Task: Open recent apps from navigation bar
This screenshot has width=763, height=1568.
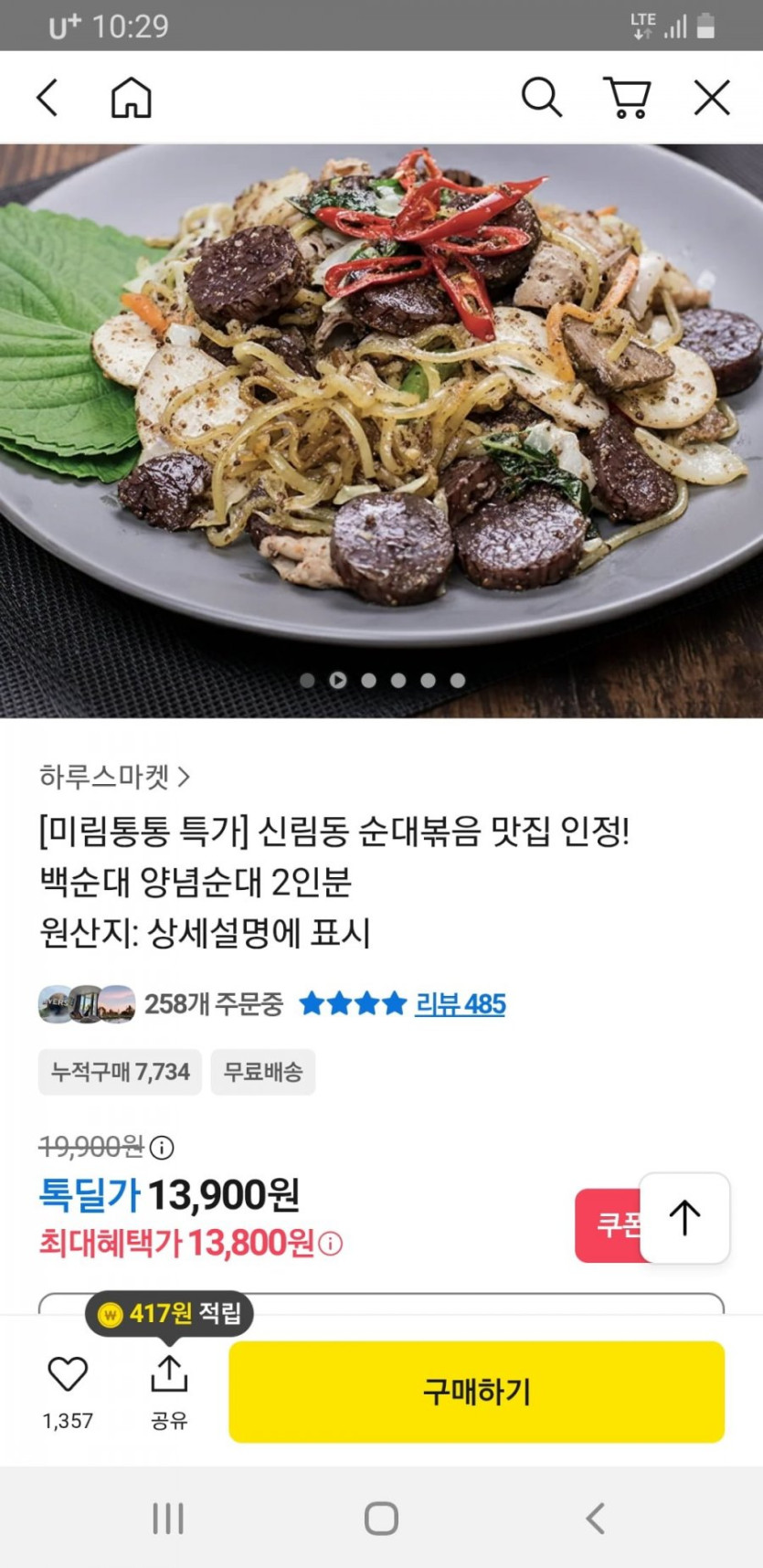Action: coord(168,1519)
